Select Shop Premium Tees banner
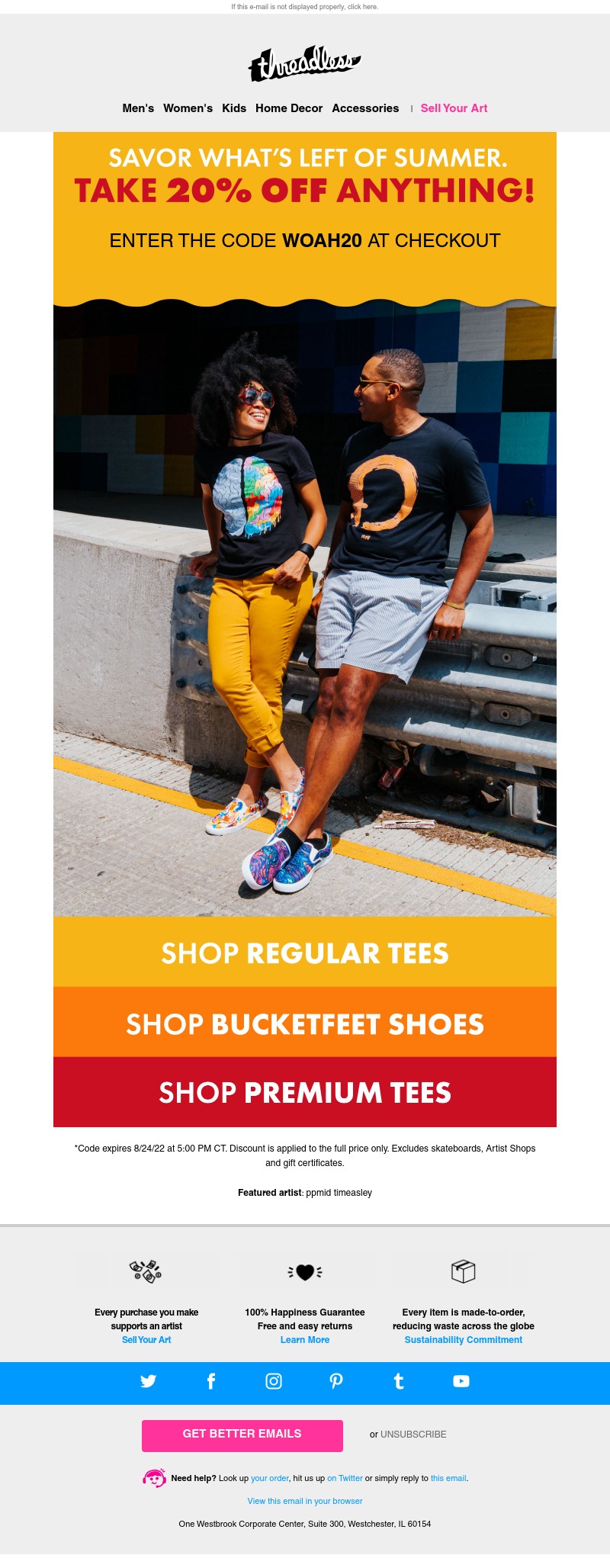The height and width of the screenshot is (1568, 610). point(305,1092)
